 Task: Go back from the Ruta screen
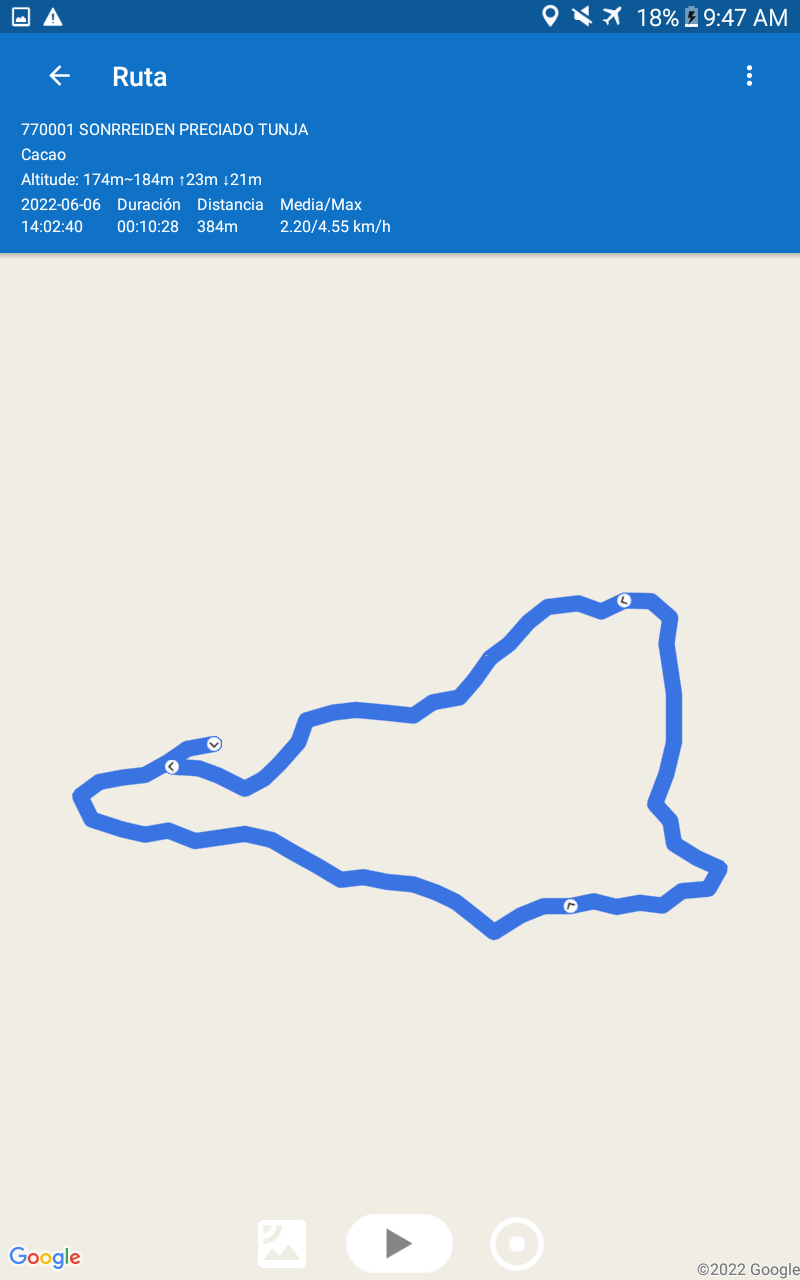coord(60,76)
